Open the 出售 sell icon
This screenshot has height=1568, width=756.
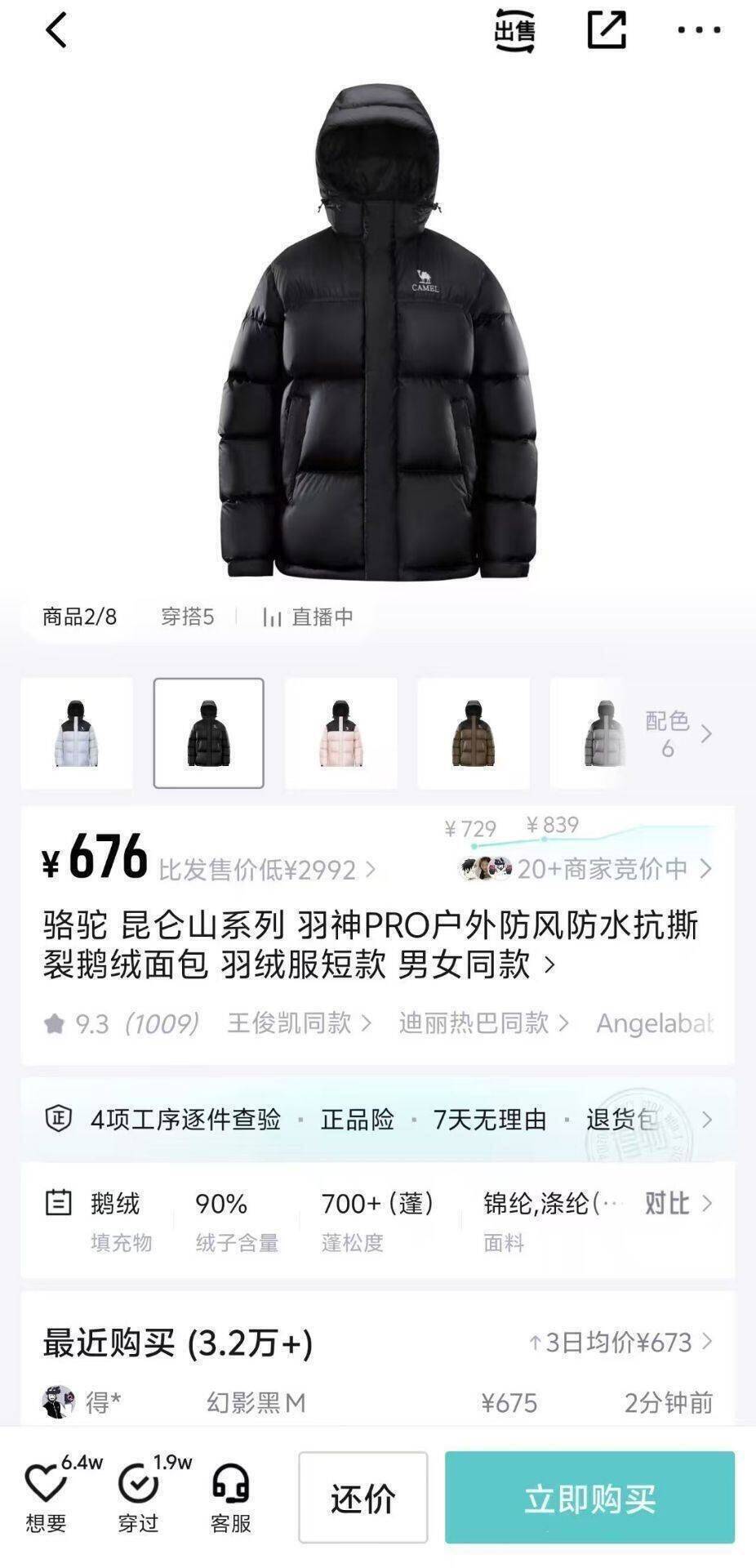coord(514,31)
